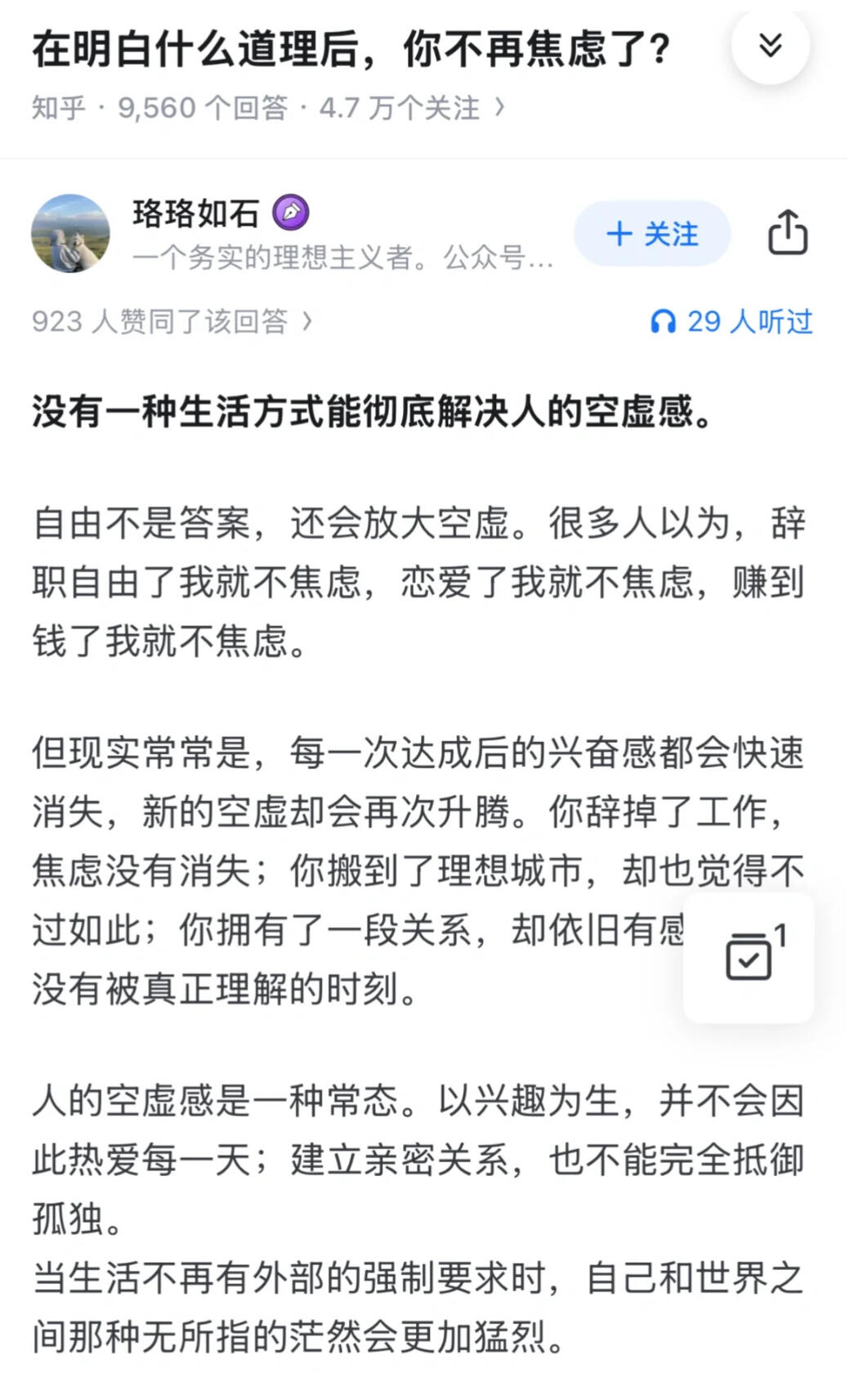This screenshot has width=854, height=1400.
Task: Expand the question with the double-chevron button
Action: pyautogui.click(x=770, y=46)
